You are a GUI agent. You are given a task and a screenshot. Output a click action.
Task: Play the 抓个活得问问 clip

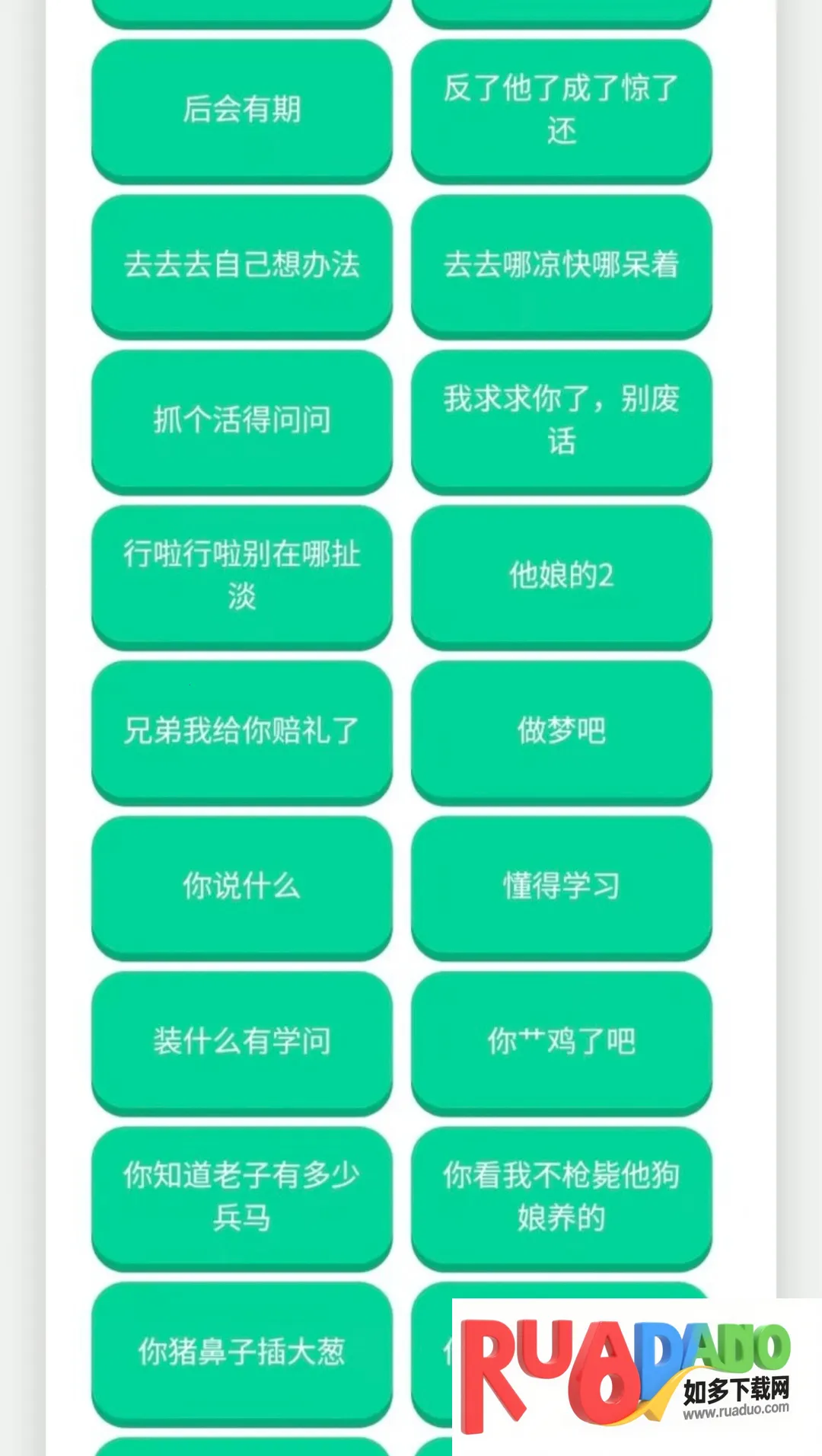(242, 420)
